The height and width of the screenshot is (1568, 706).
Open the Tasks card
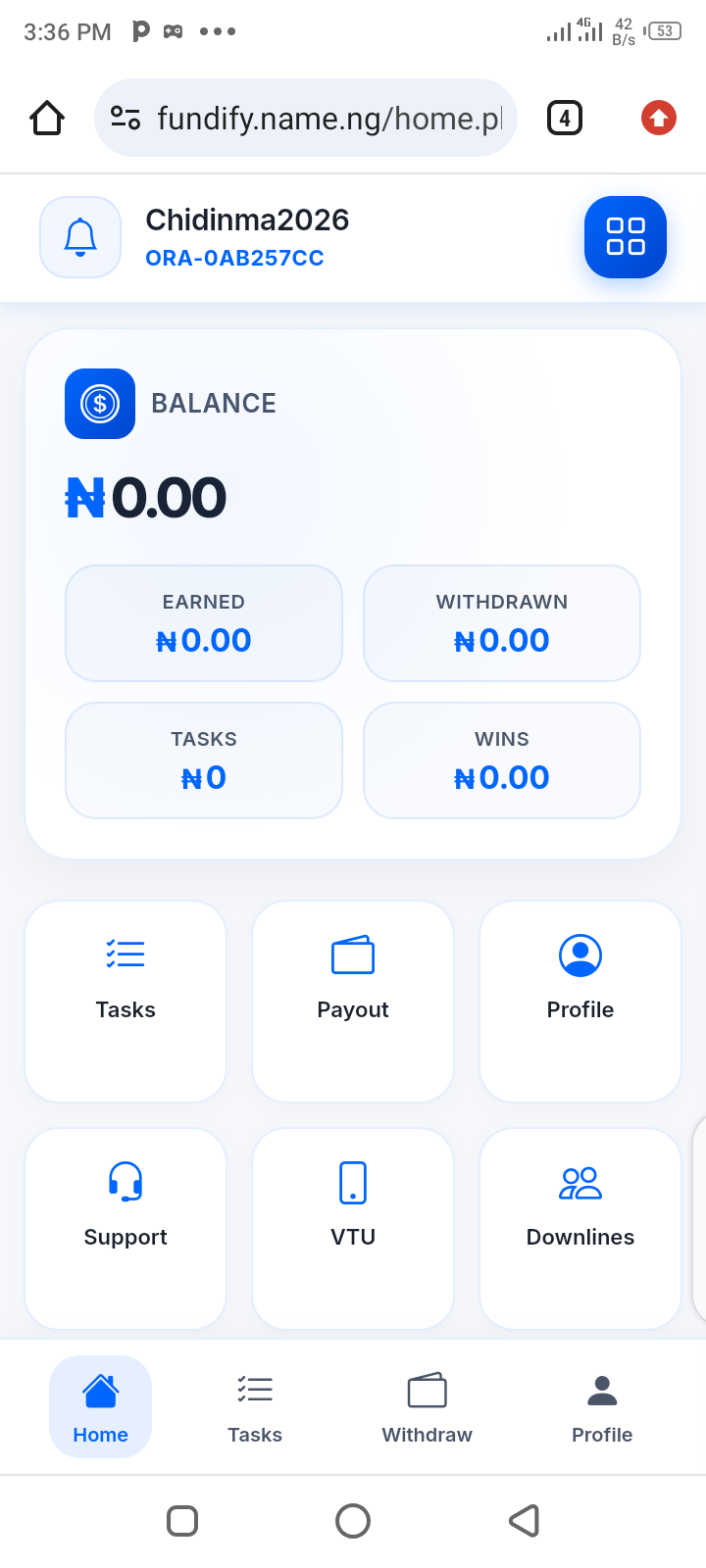[126, 1001]
